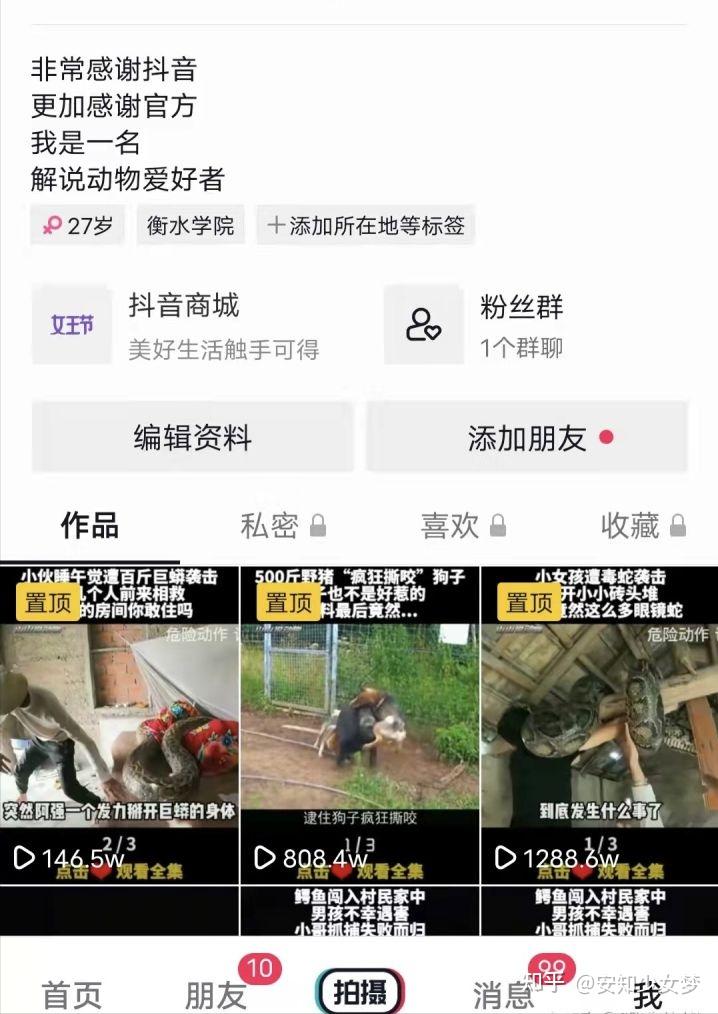Open the 粉丝群 fan group
The height and width of the screenshot is (1014, 718).
click(x=520, y=324)
